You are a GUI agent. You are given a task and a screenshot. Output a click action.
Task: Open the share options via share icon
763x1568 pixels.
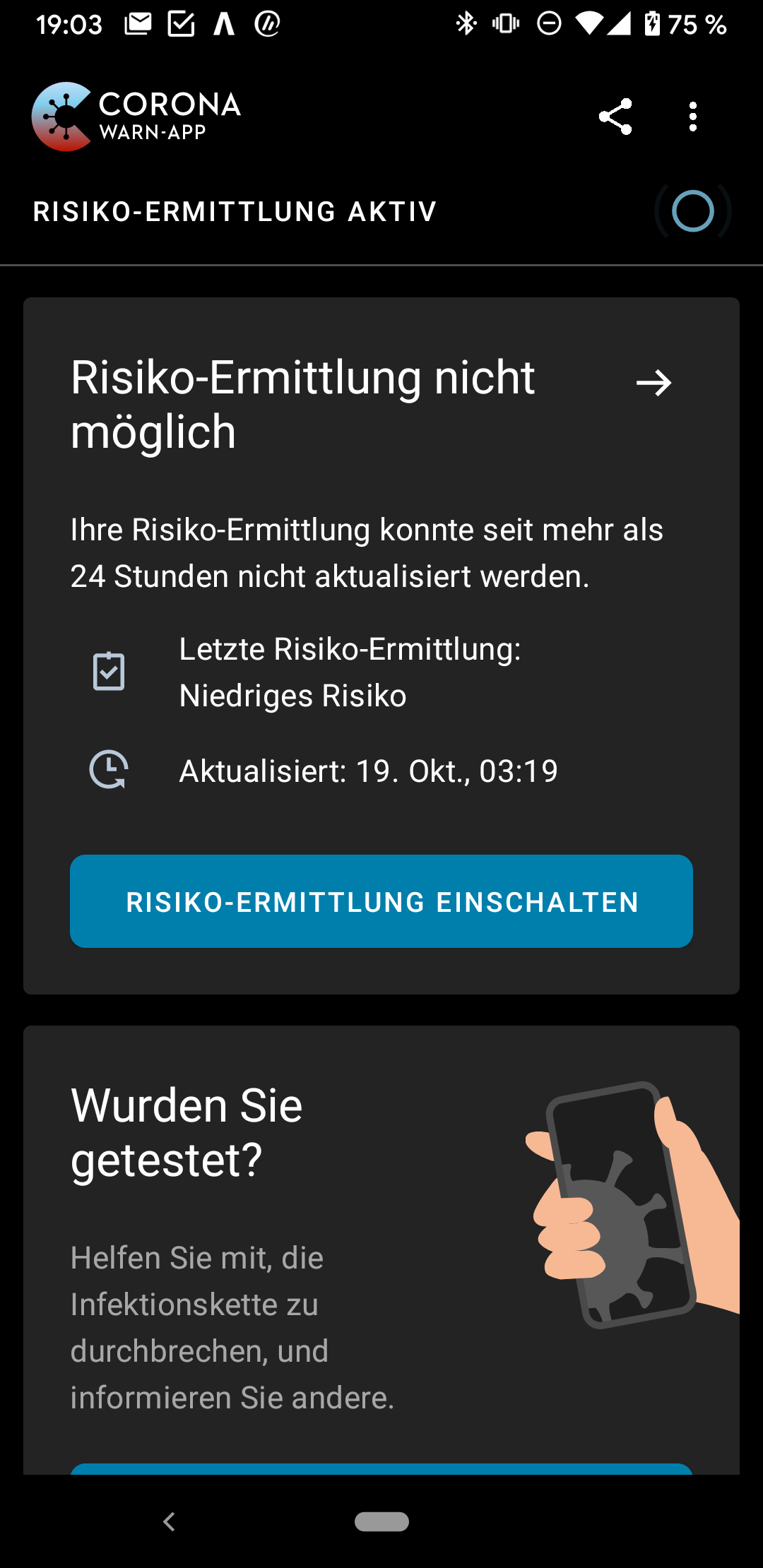pyautogui.click(x=615, y=116)
